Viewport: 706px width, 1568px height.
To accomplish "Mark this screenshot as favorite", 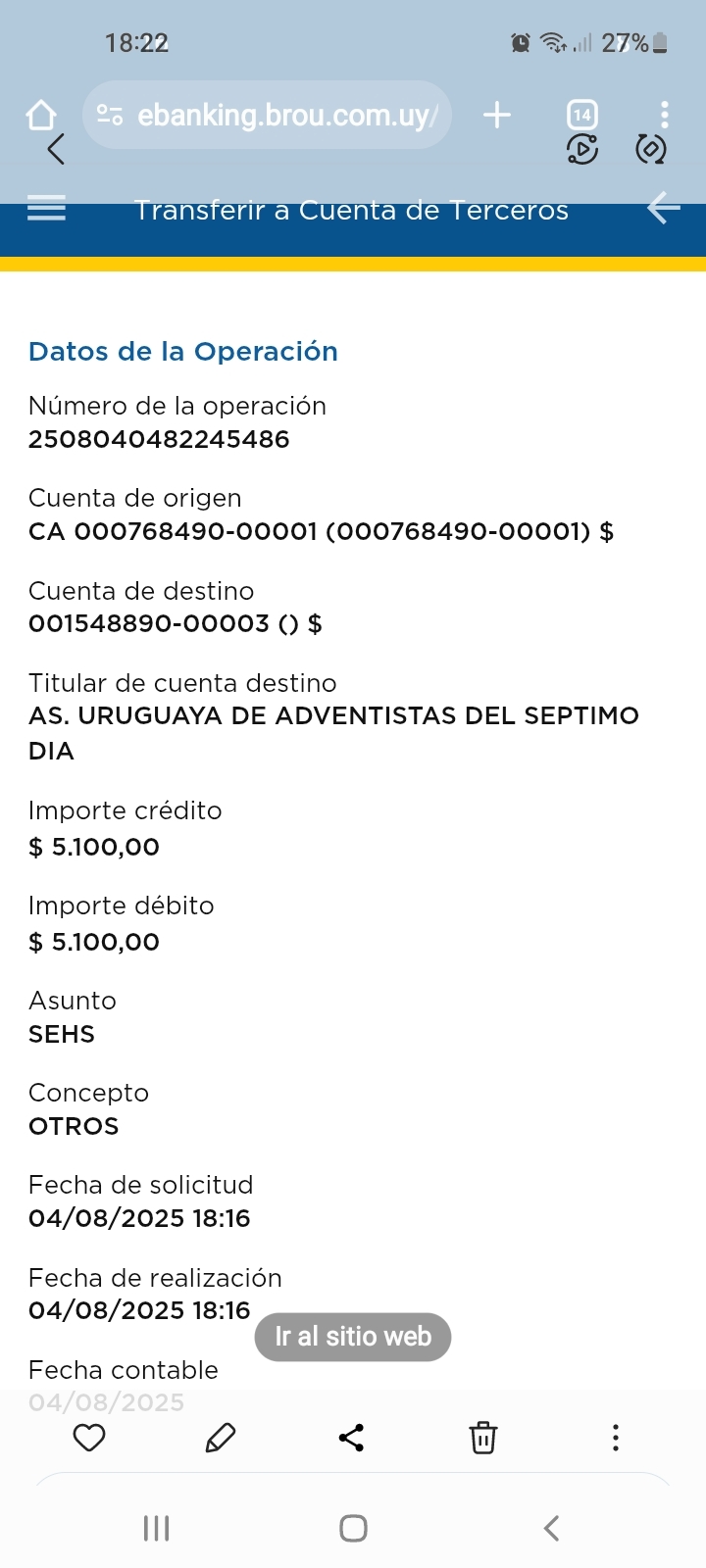I will point(89,1438).
